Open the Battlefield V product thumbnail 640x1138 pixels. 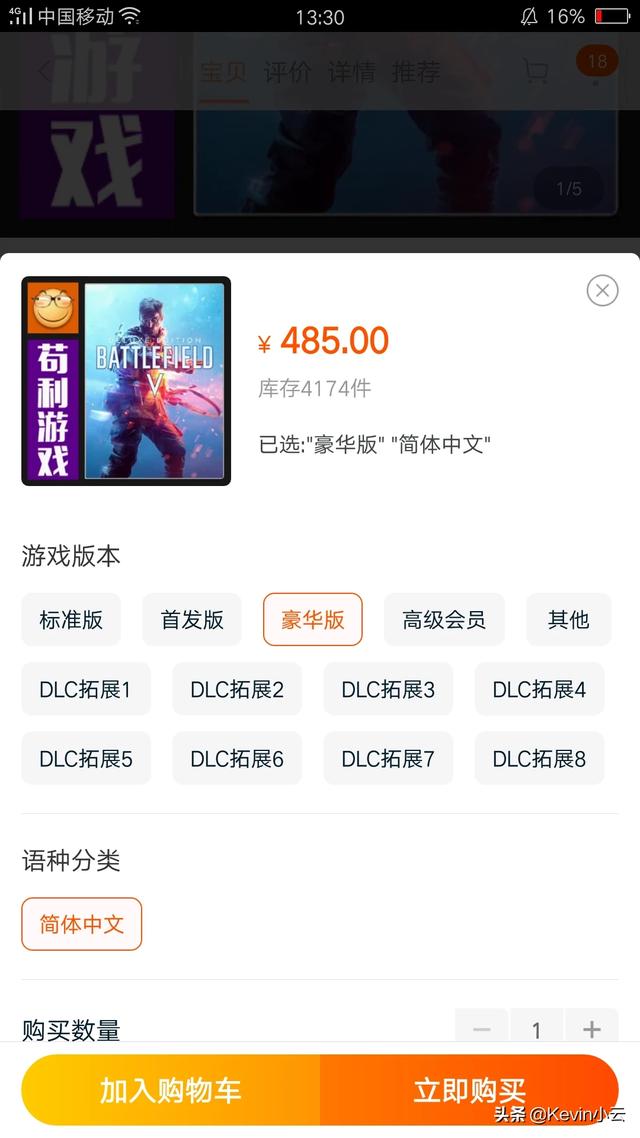click(x=126, y=381)
